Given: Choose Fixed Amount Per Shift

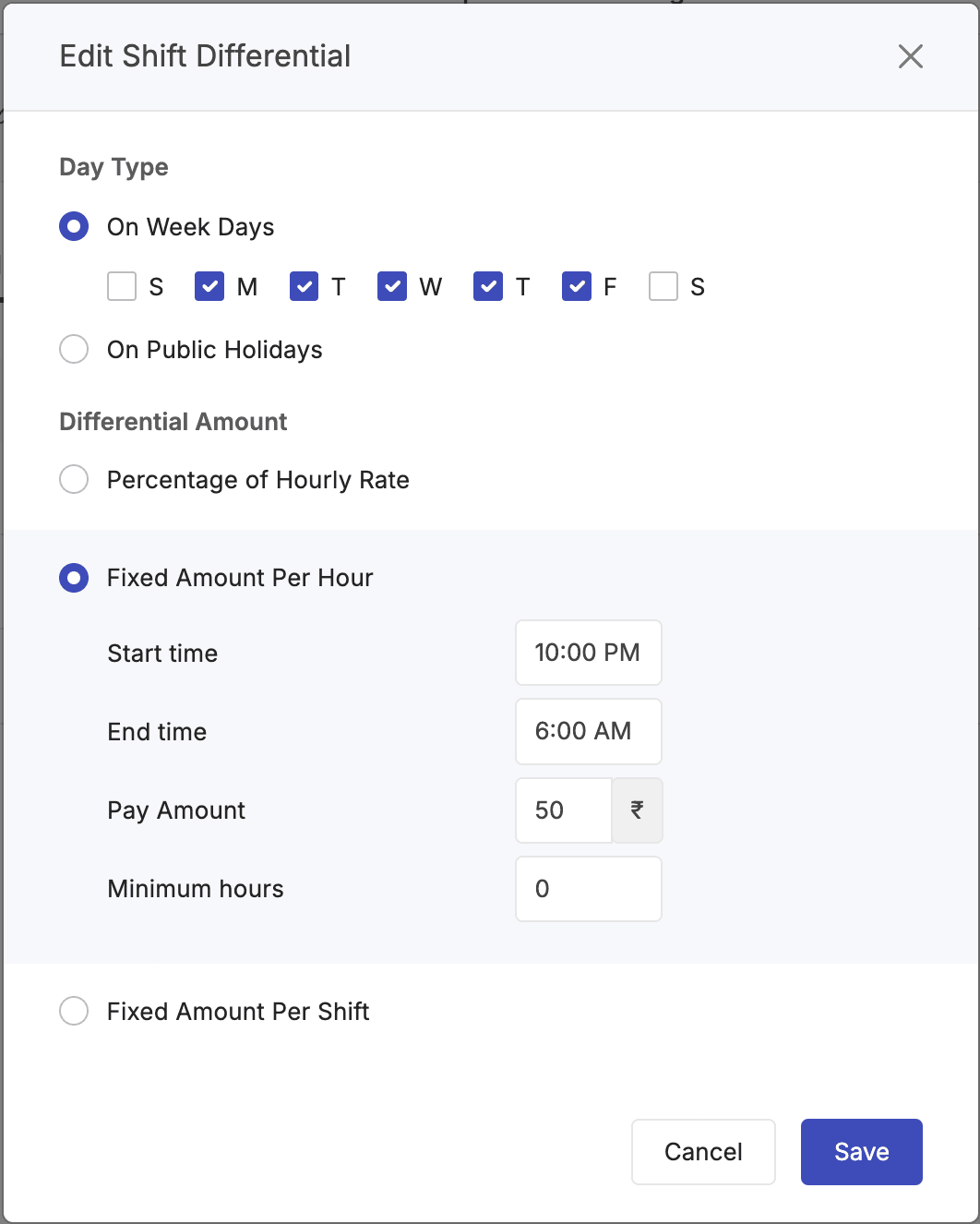Looking at the screenshot, I should 74,1012.
